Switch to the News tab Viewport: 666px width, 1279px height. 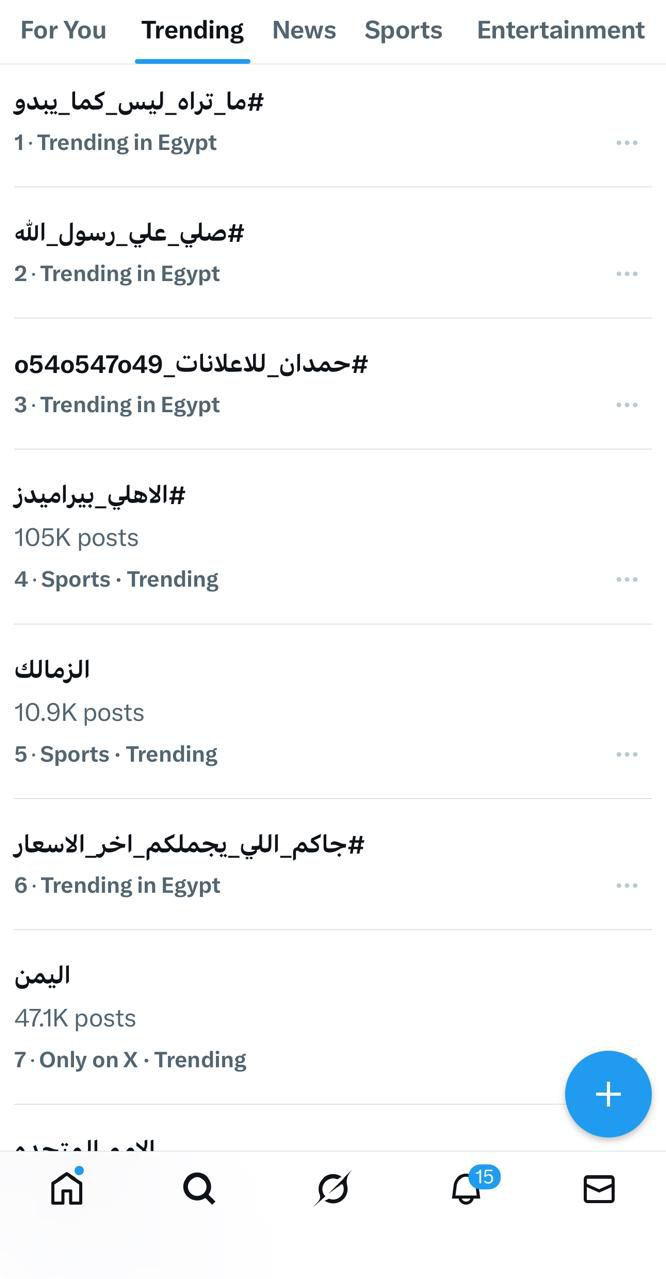(304, 30)
